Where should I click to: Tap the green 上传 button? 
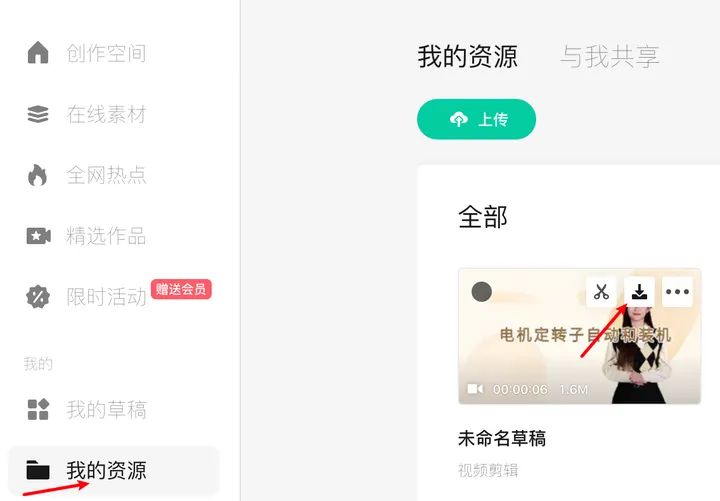point(477,119)
